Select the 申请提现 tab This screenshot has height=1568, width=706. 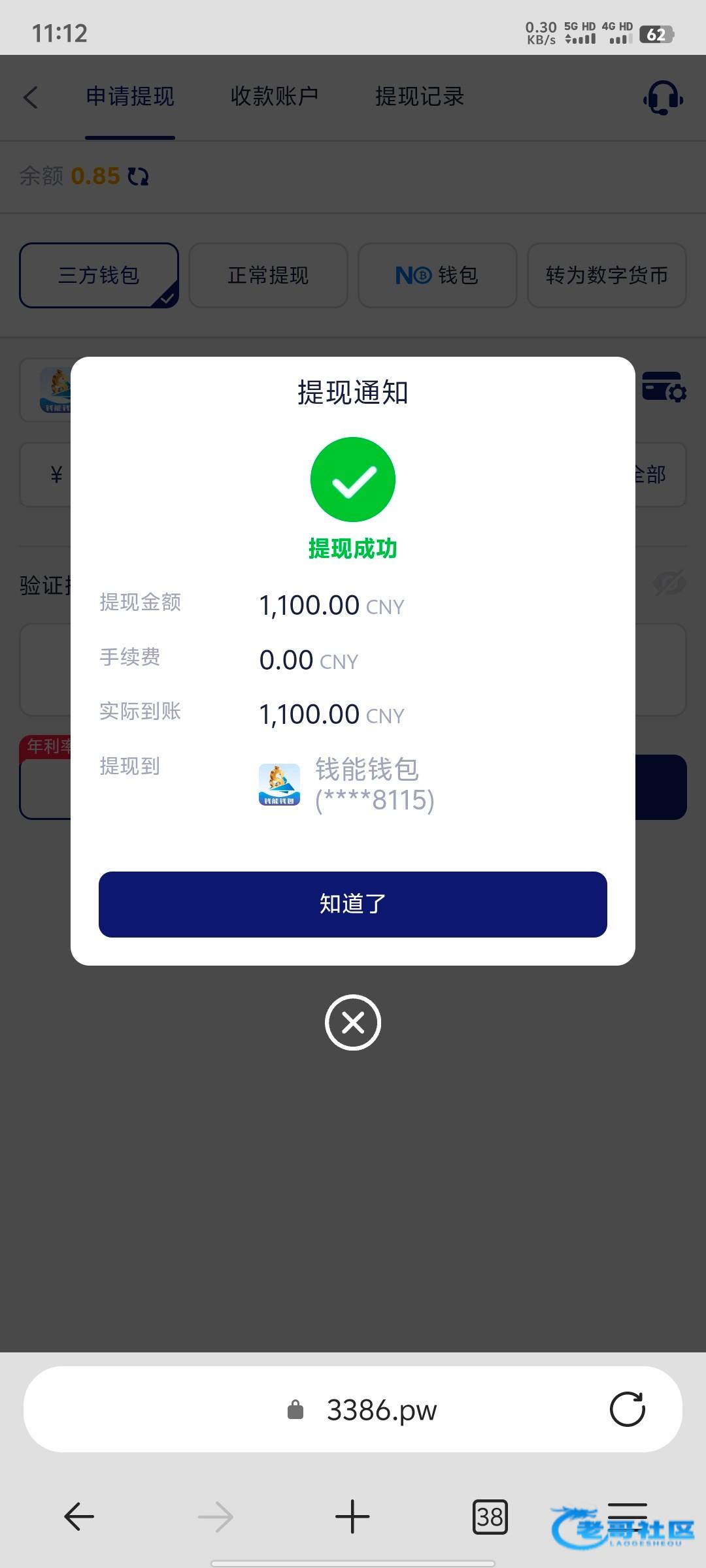pos(130,97)
